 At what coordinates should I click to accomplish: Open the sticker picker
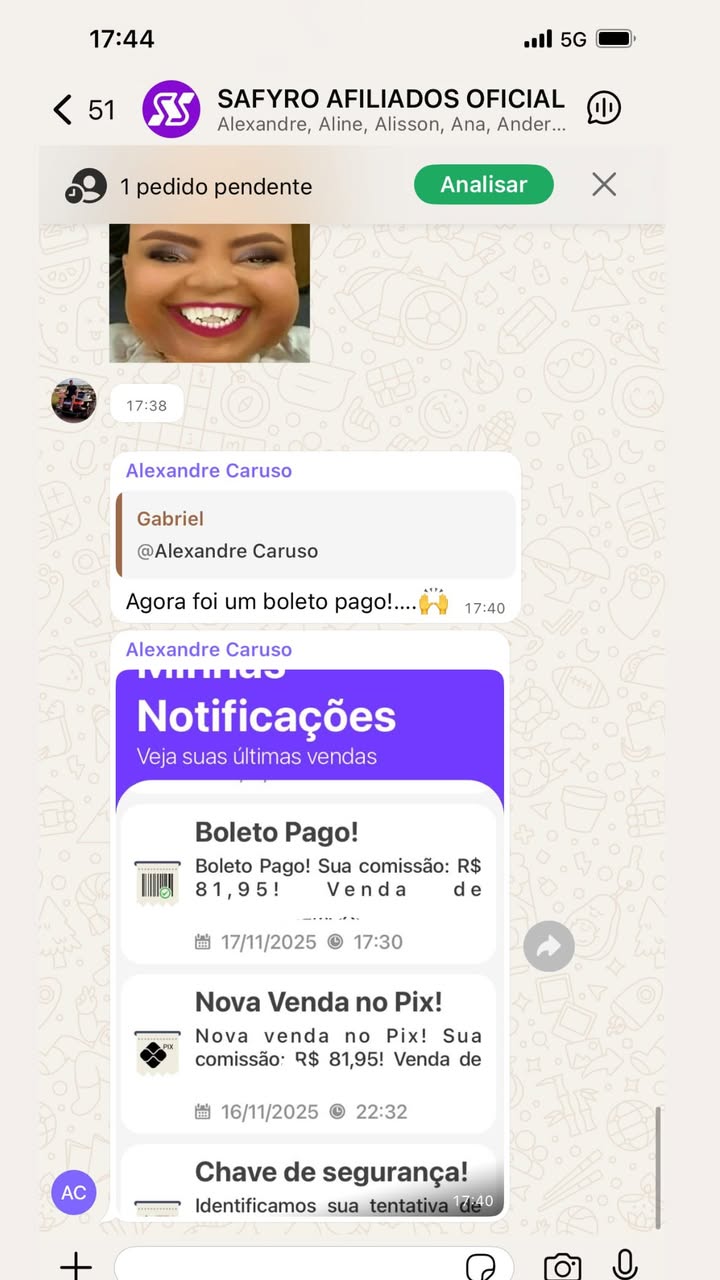[x=481, y=1266]
